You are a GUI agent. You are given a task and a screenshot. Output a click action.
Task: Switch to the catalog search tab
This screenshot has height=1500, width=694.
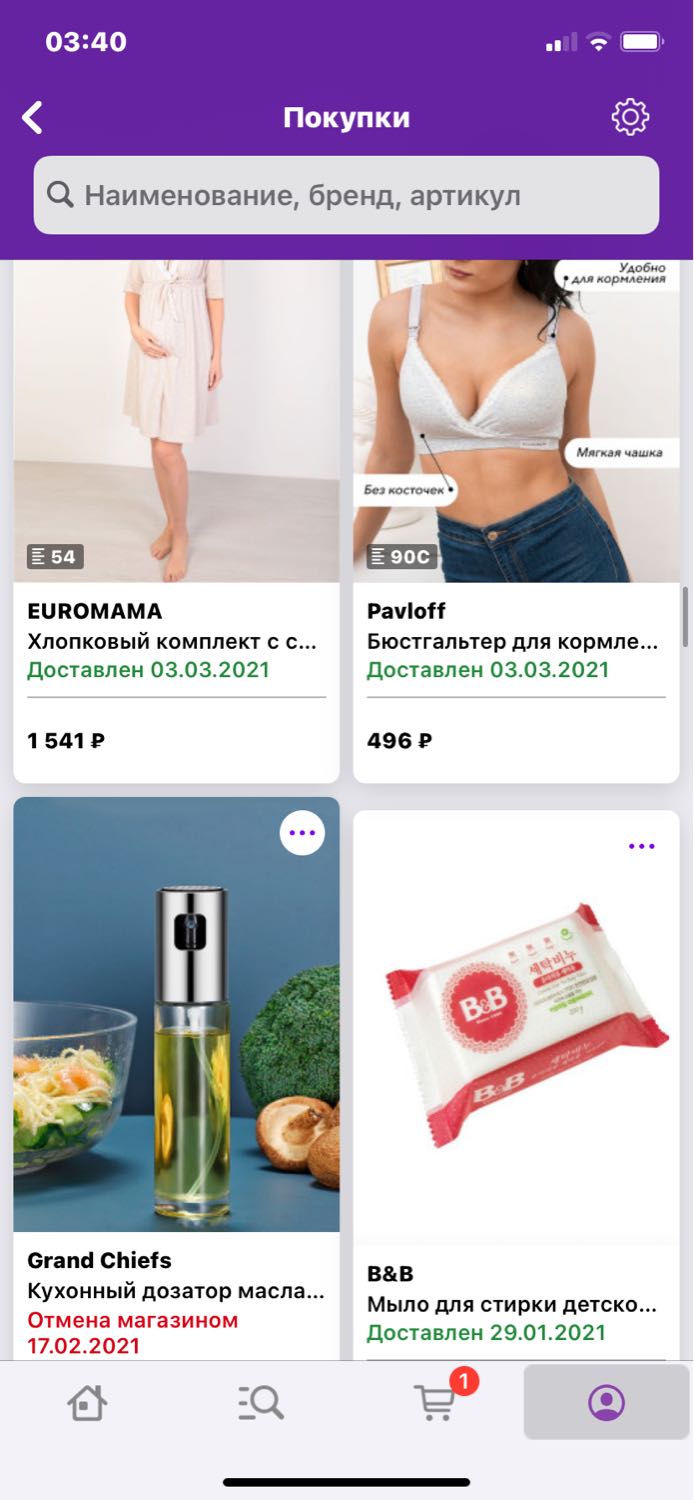coord(261,1402)
